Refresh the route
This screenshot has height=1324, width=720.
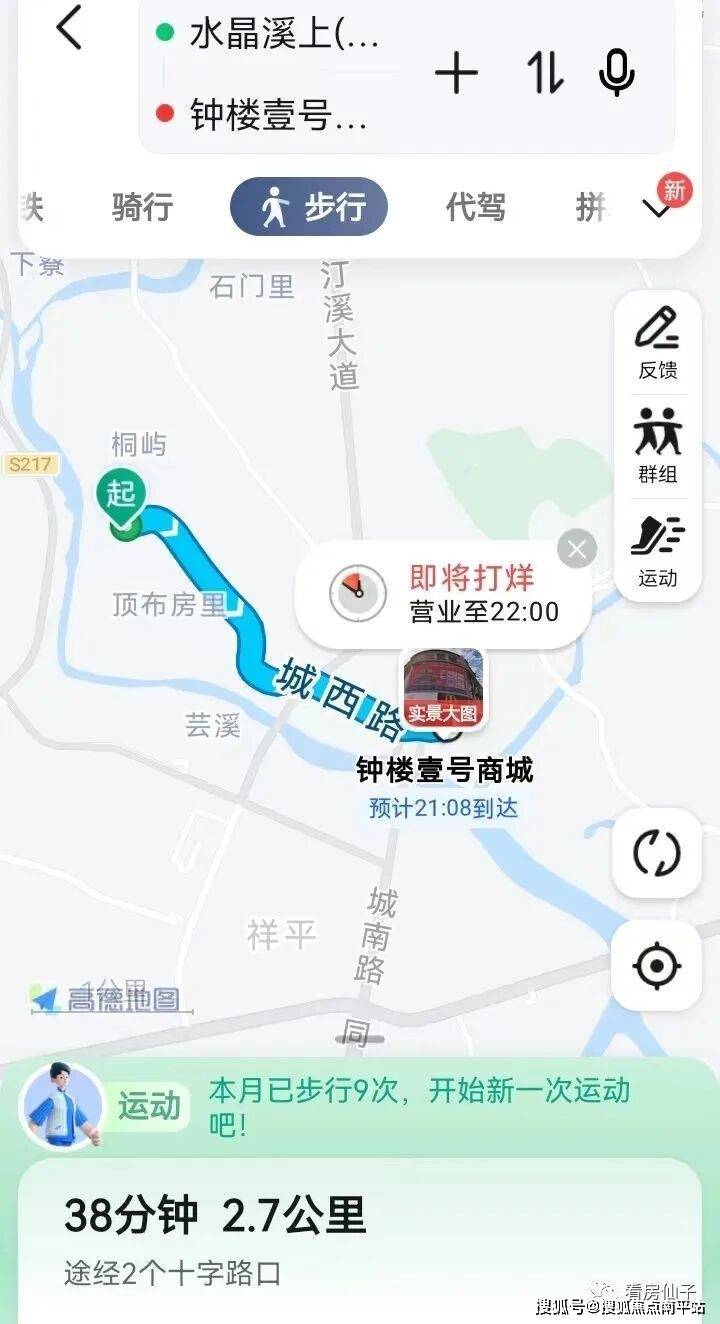point(657,853)
